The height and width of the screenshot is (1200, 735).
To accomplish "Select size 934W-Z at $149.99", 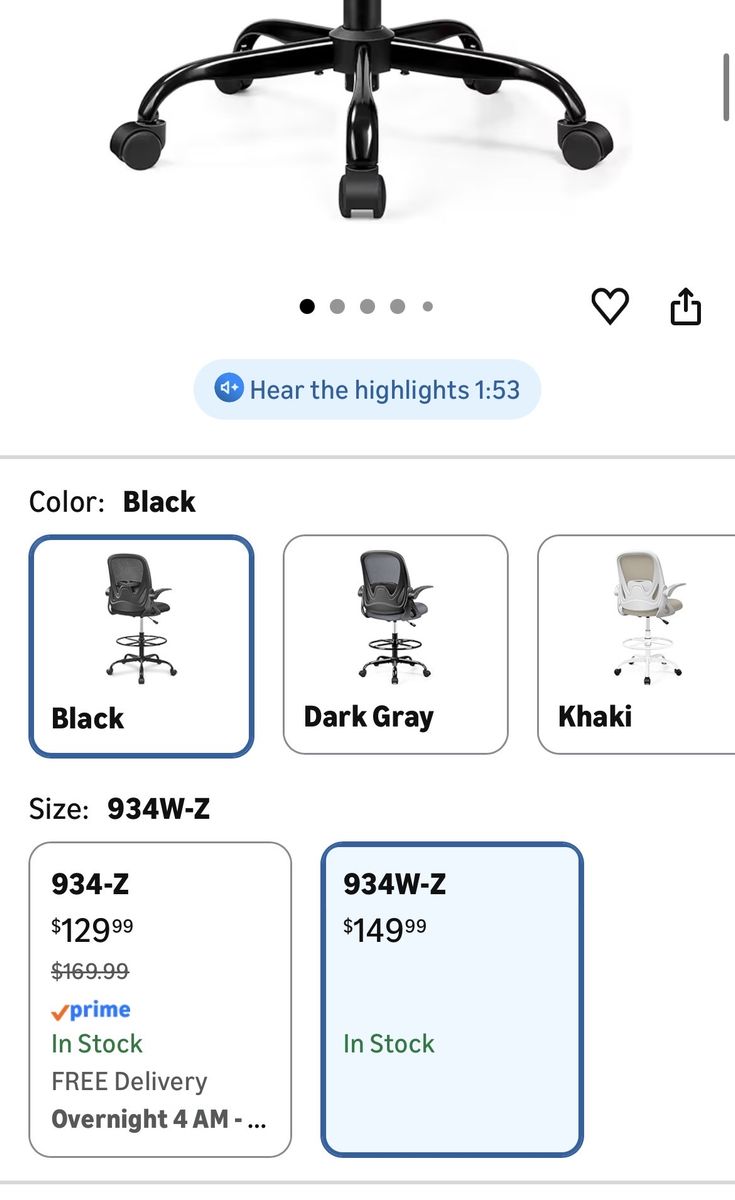I will [451, 999].
